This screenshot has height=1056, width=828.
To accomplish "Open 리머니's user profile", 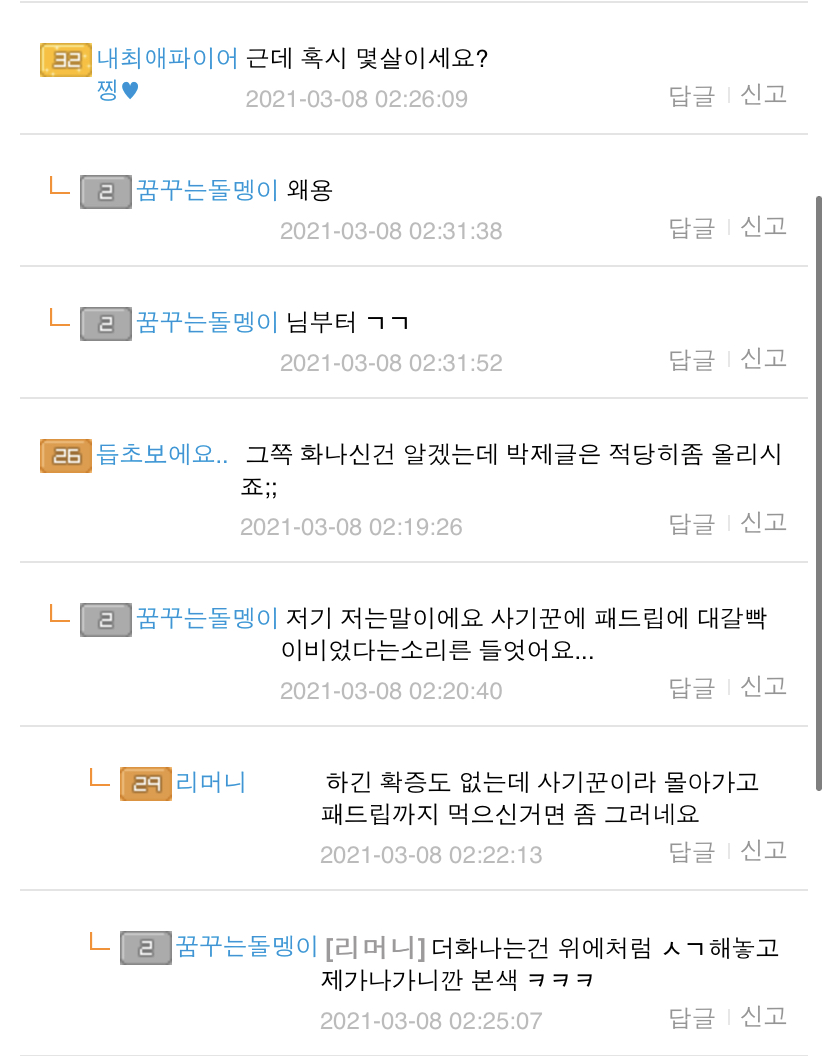I will click(211, 782).
